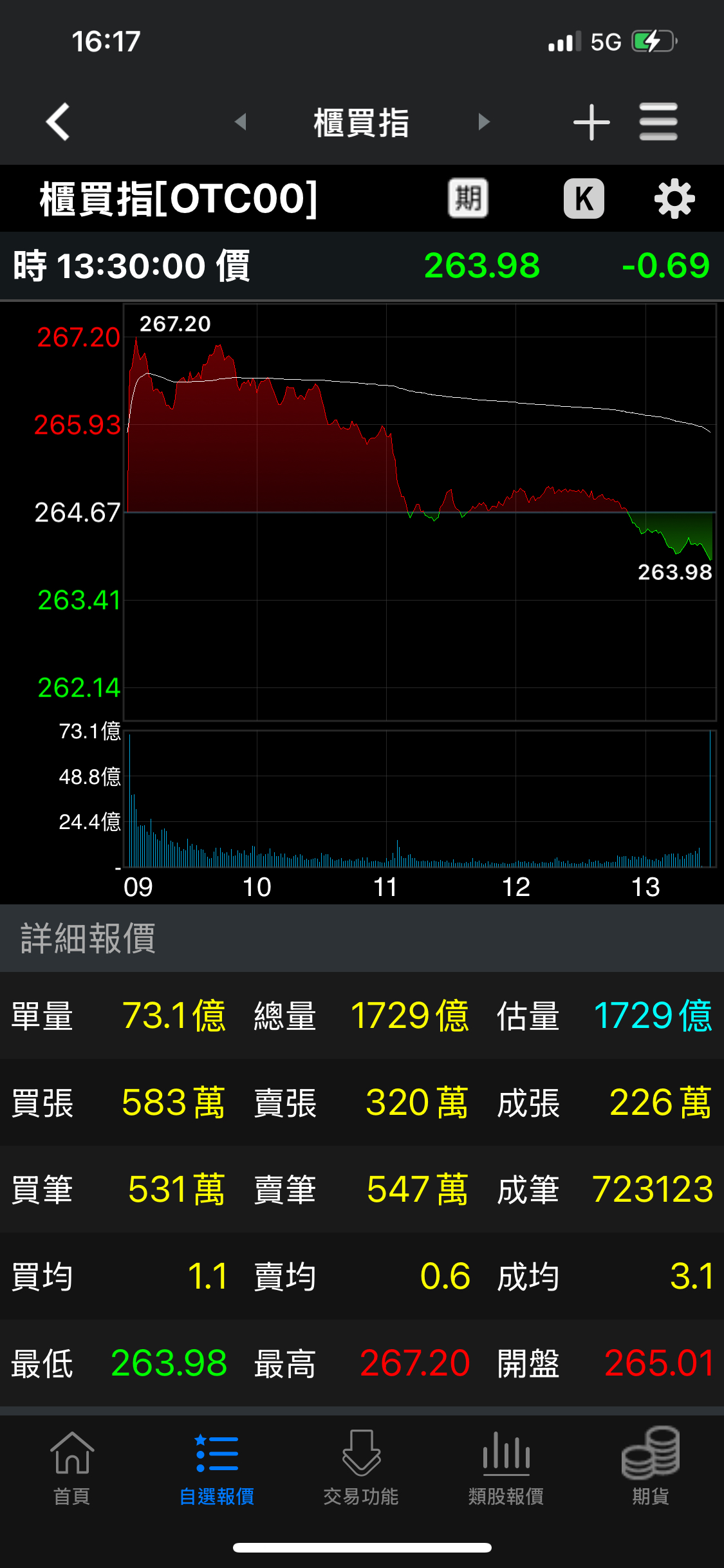Viewport: 724px width, 1568px height.
Task: Open the K-line chart view
Action: click(x=584, y=198)
